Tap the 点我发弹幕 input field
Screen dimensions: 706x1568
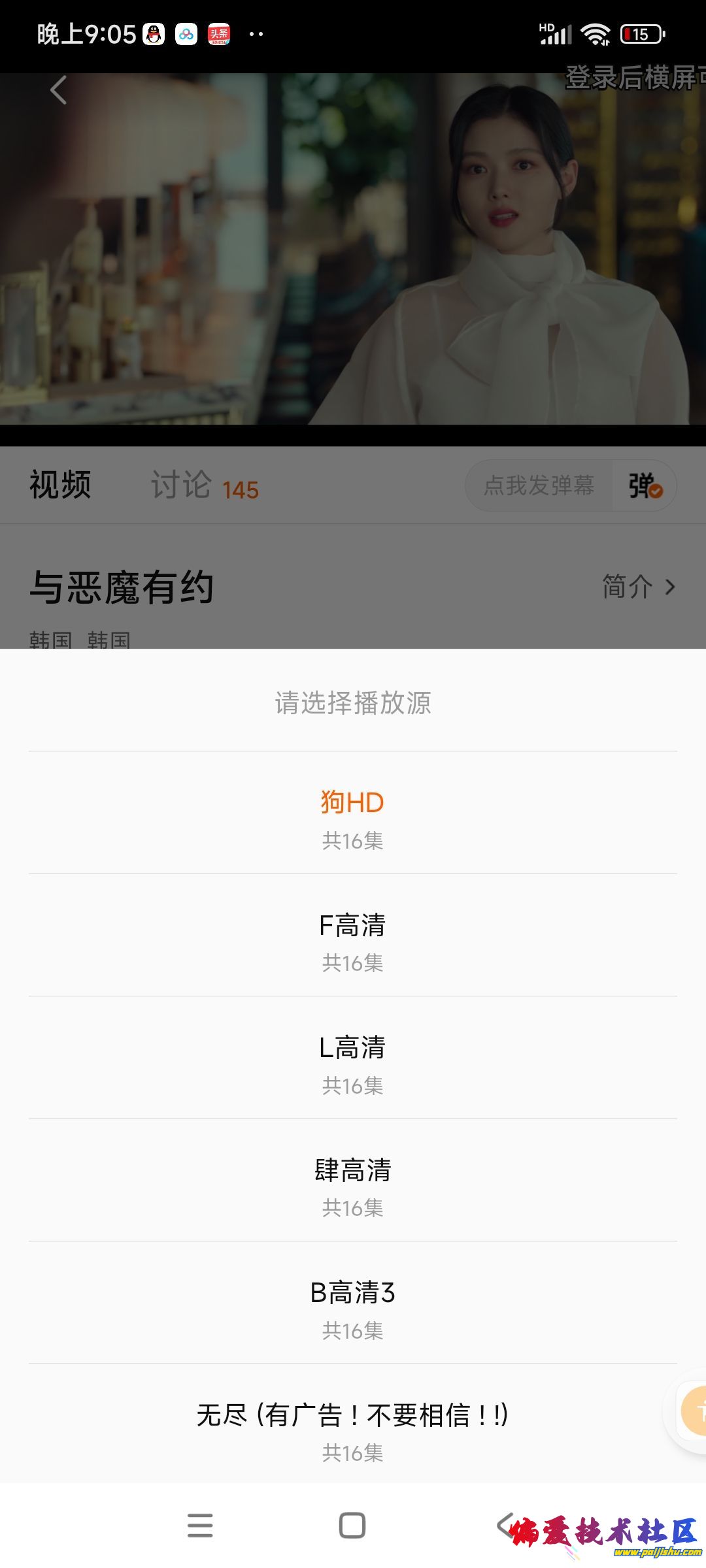pos(539,485)
